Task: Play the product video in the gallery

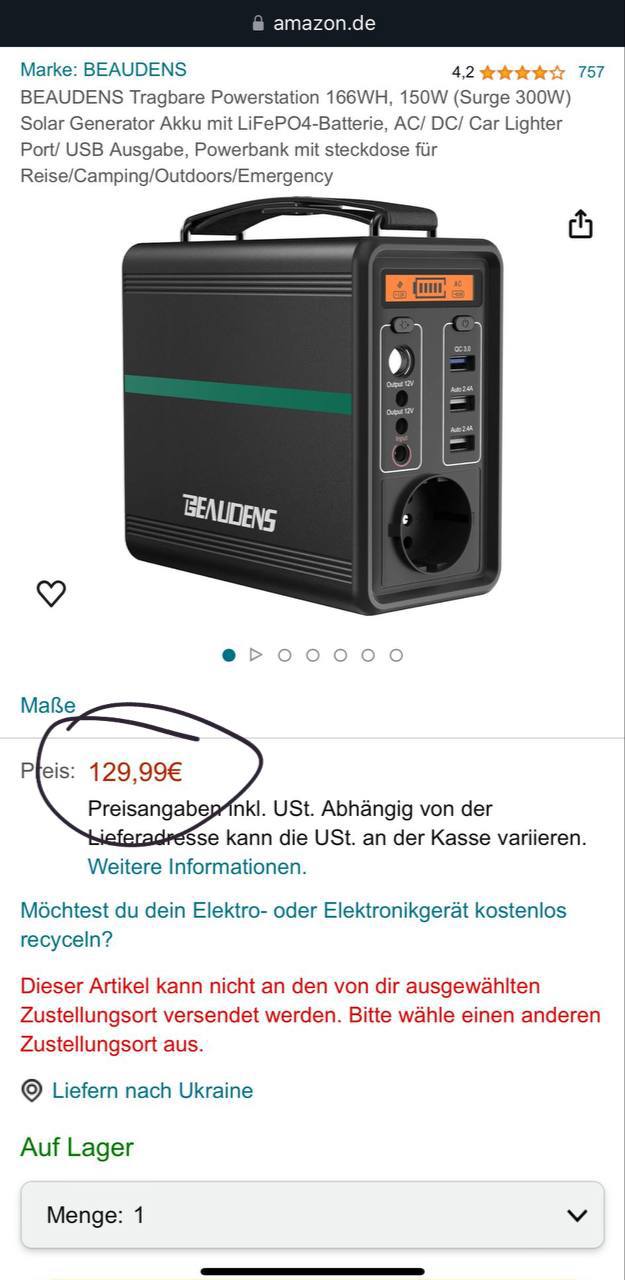Action: (256, 655)
